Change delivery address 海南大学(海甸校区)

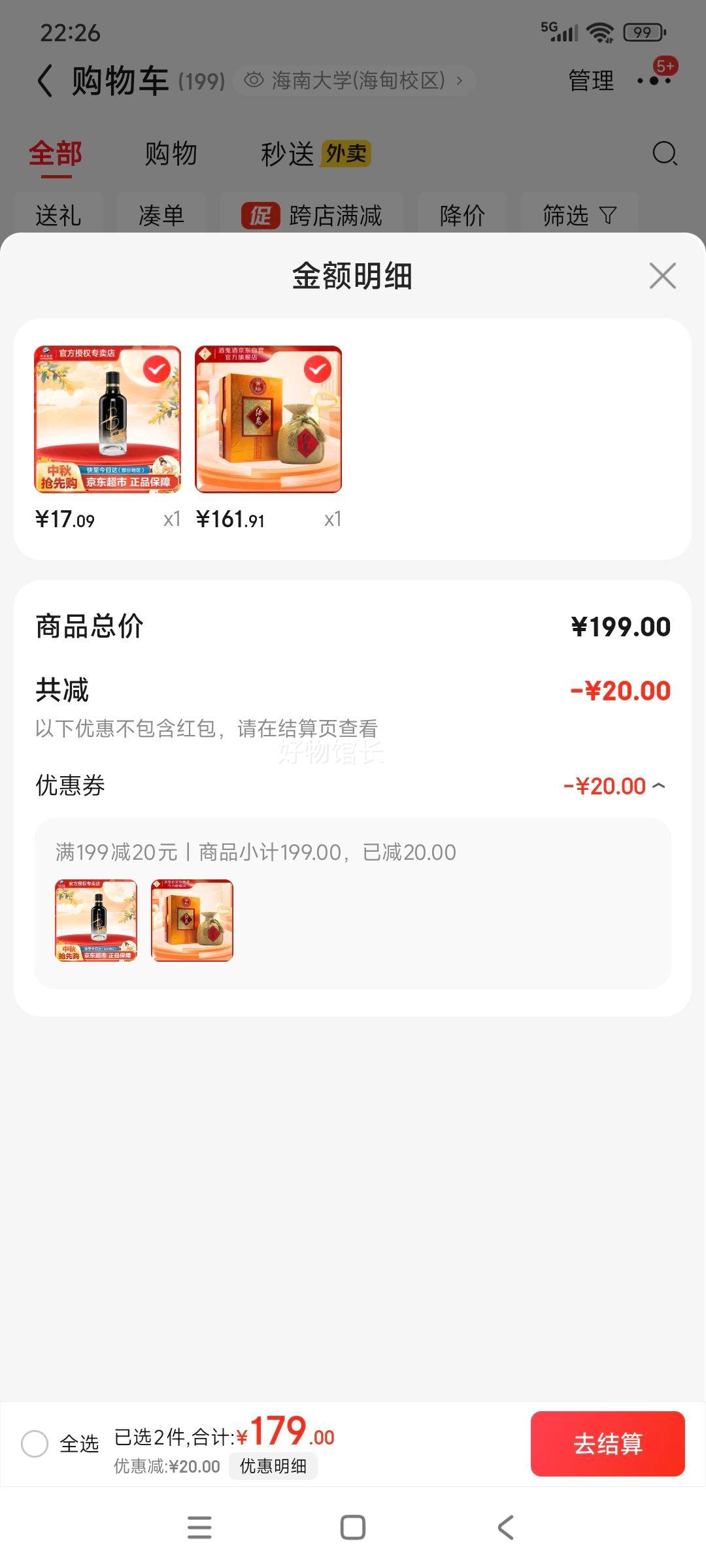pyautogui.click(x=354, y=81)
